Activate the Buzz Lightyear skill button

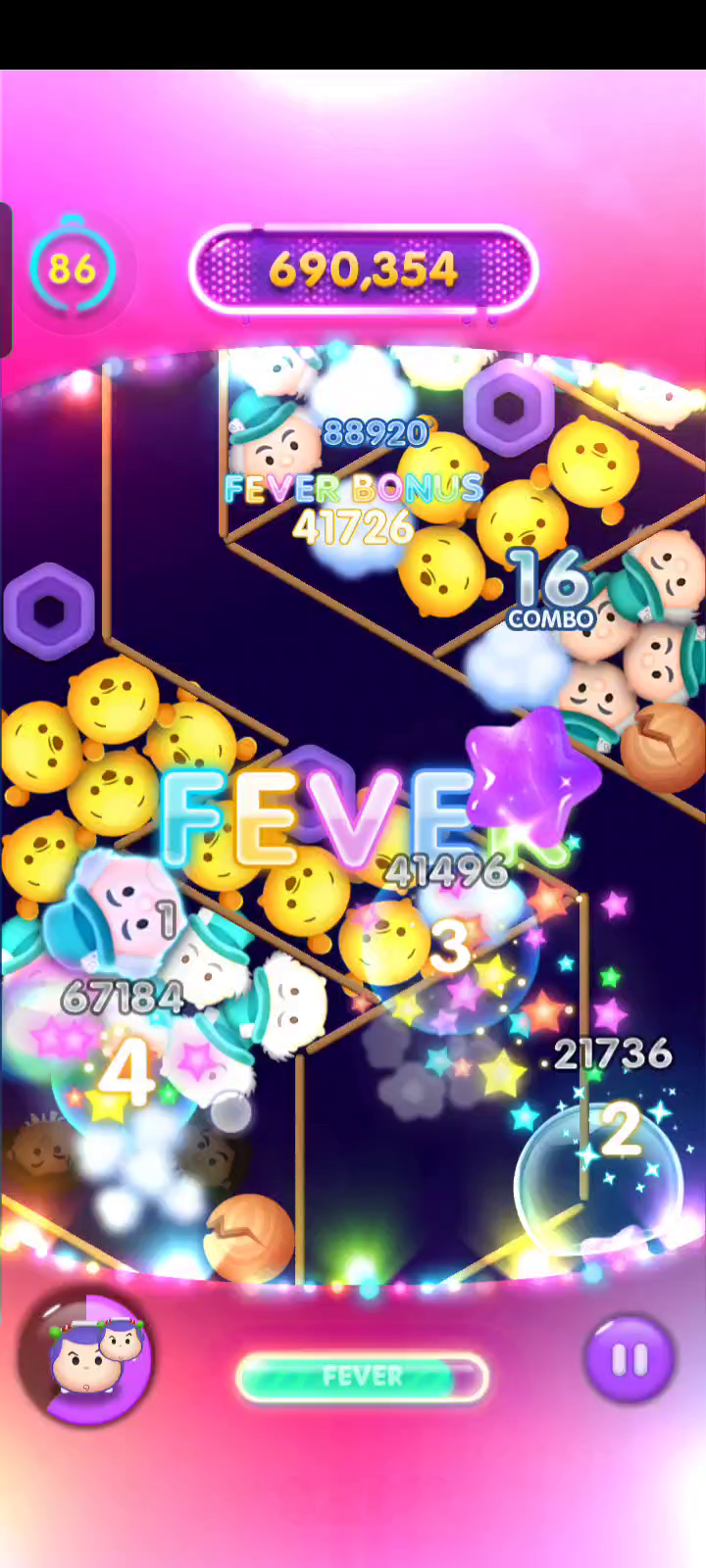pyautogui.click(x=86, y=1358)
